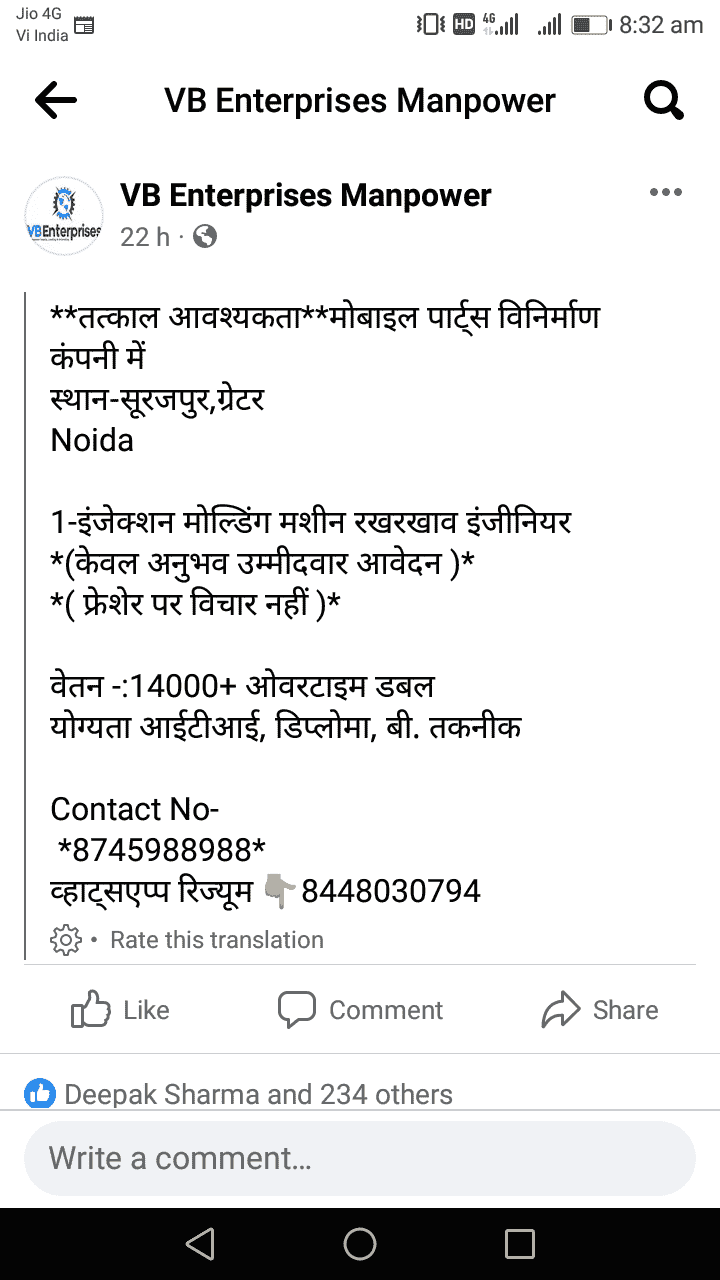This screenshot has width=720, height=1280.
Task: Tap VB Enterprises Manpower page name on post
Action: (x=305, y=196)
